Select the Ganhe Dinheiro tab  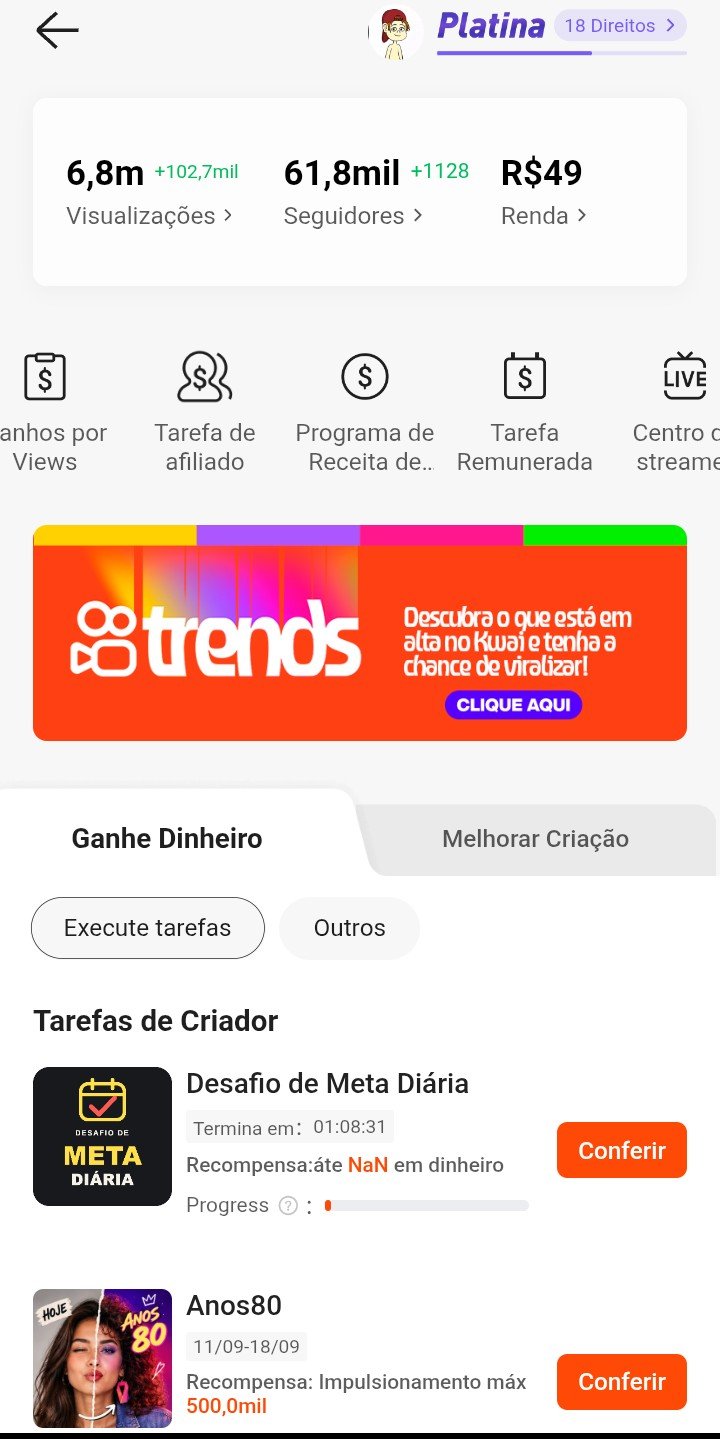(167, 838)
